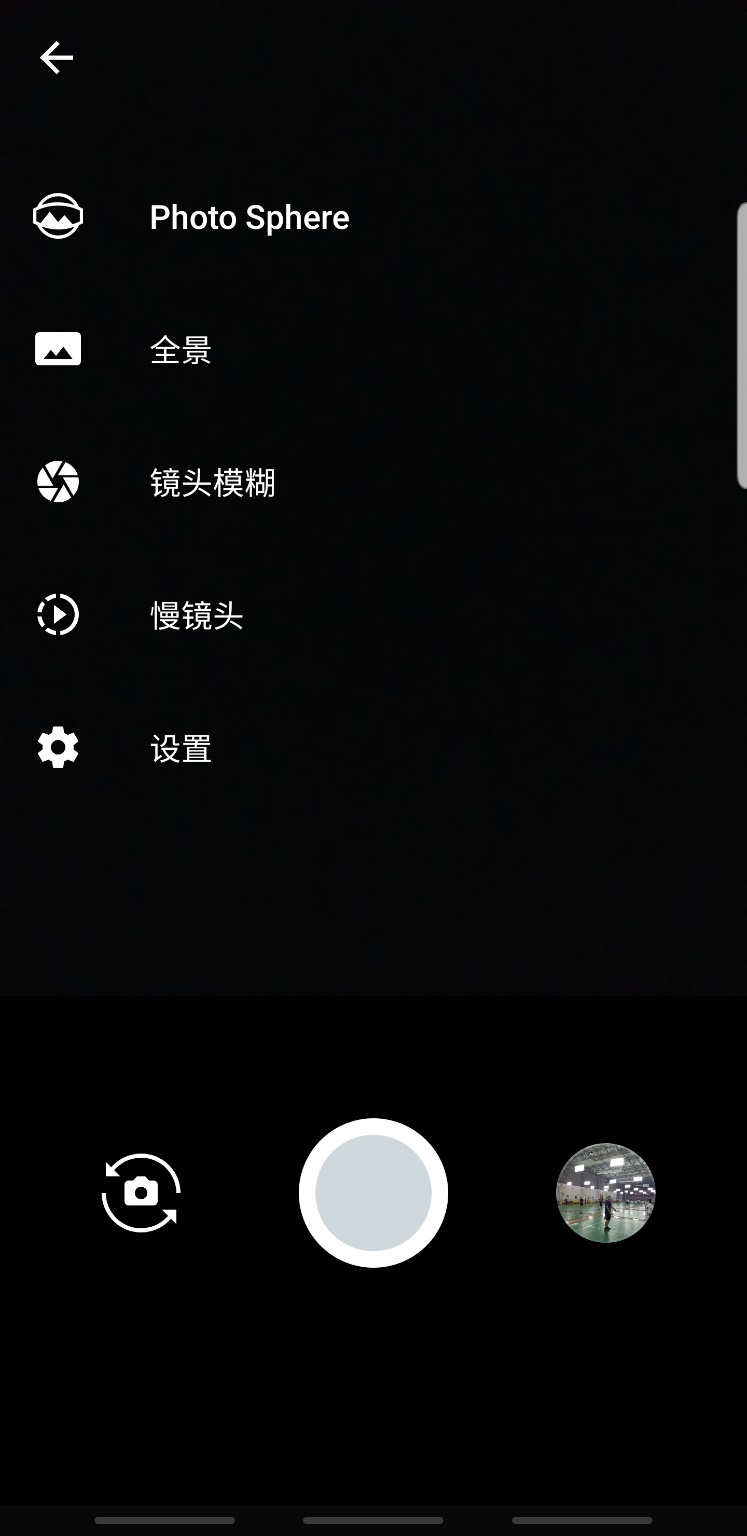Viewport: 747px width, 1536px height.
Task: Choose 镜头模糊 lens blur mode
Action: click(x=212, y=483)
